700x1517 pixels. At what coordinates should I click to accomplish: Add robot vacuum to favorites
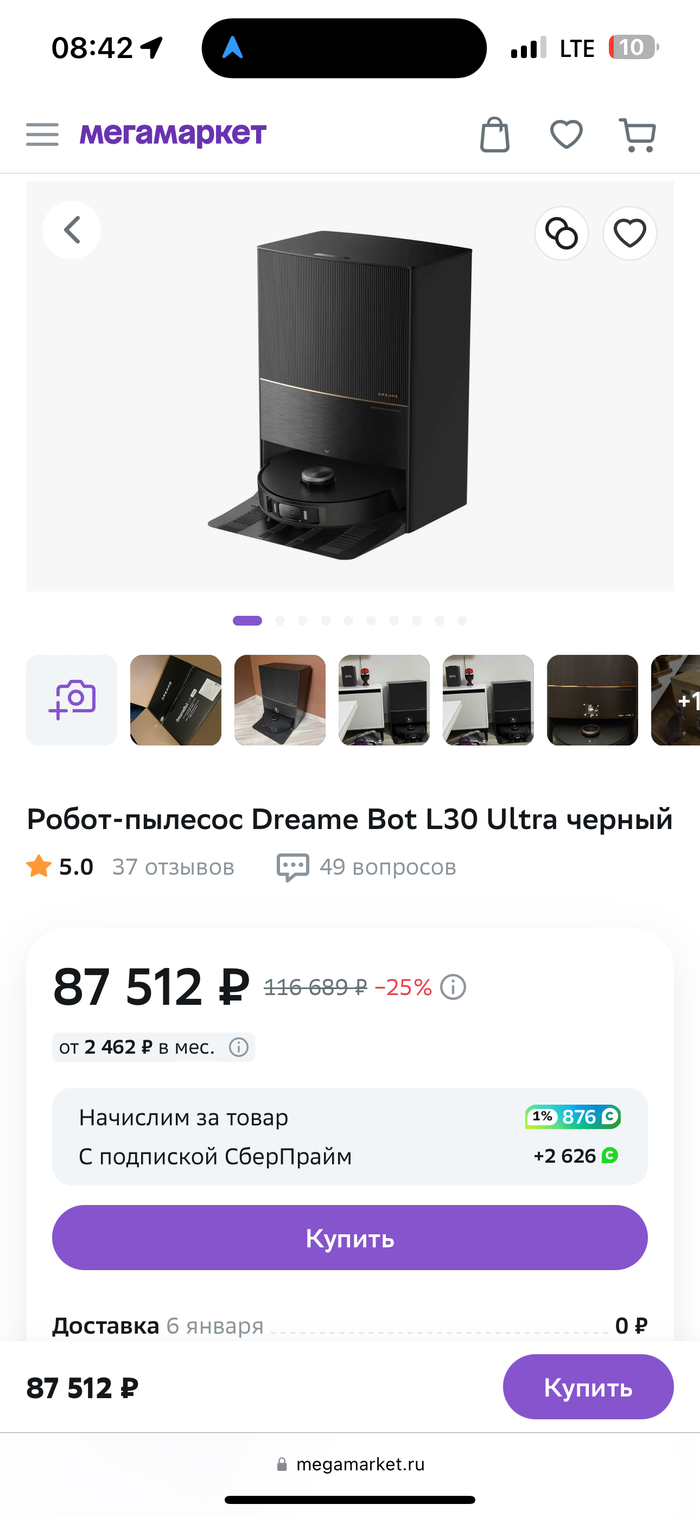click(630, 234)
